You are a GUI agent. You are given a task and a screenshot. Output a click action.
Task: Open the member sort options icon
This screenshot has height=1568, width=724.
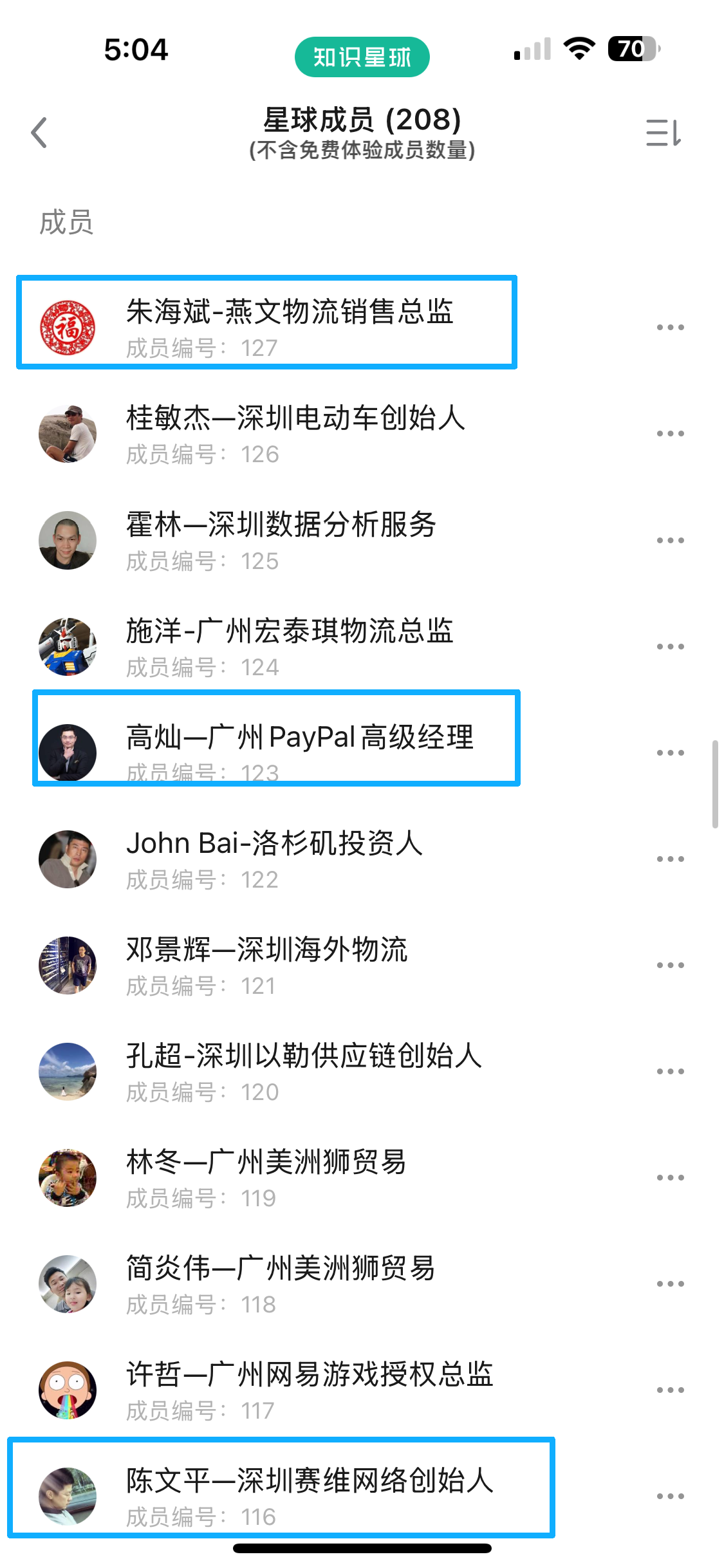(663, 133)
